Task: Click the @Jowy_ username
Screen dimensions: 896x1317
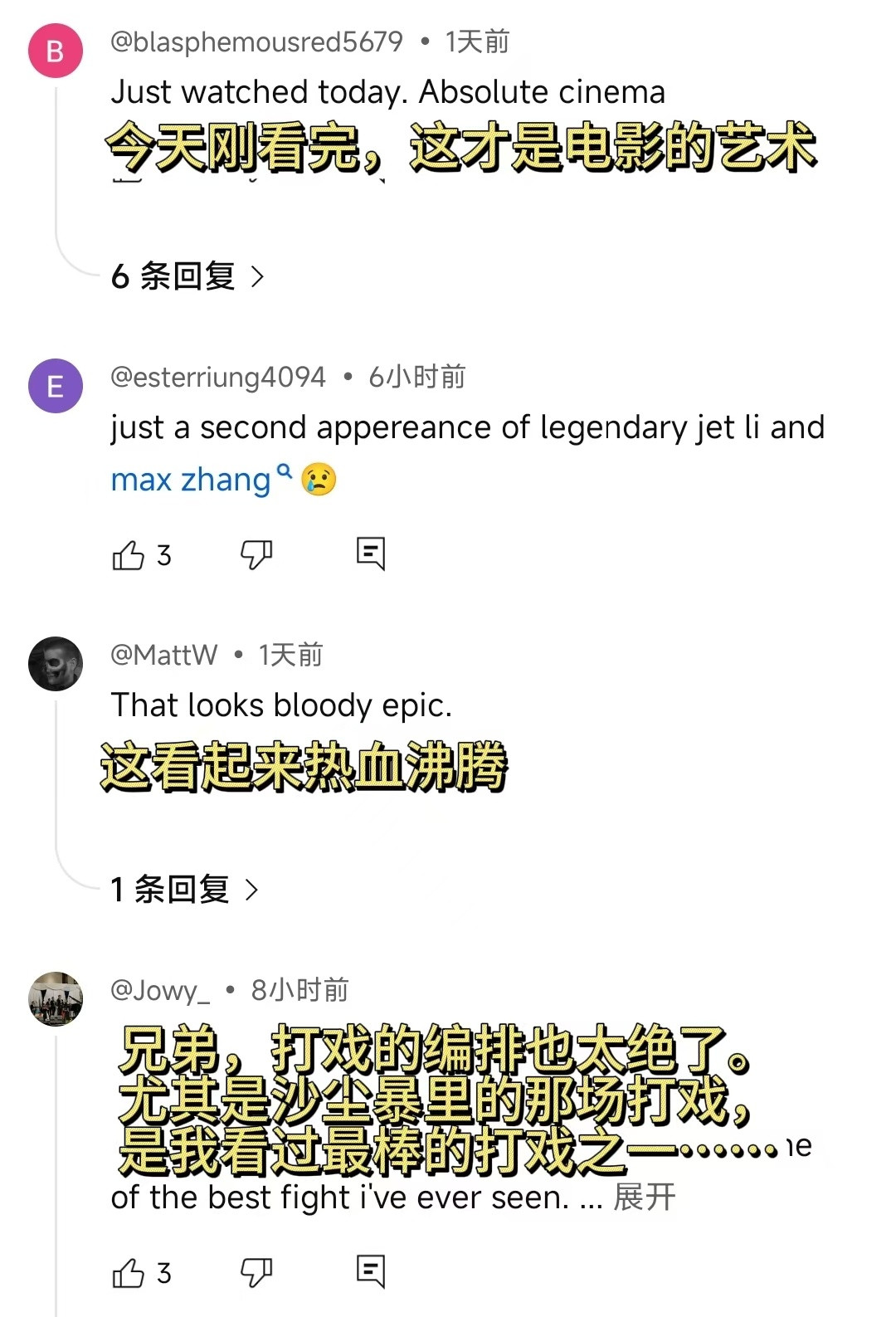Action: click(x=160, y=989)
